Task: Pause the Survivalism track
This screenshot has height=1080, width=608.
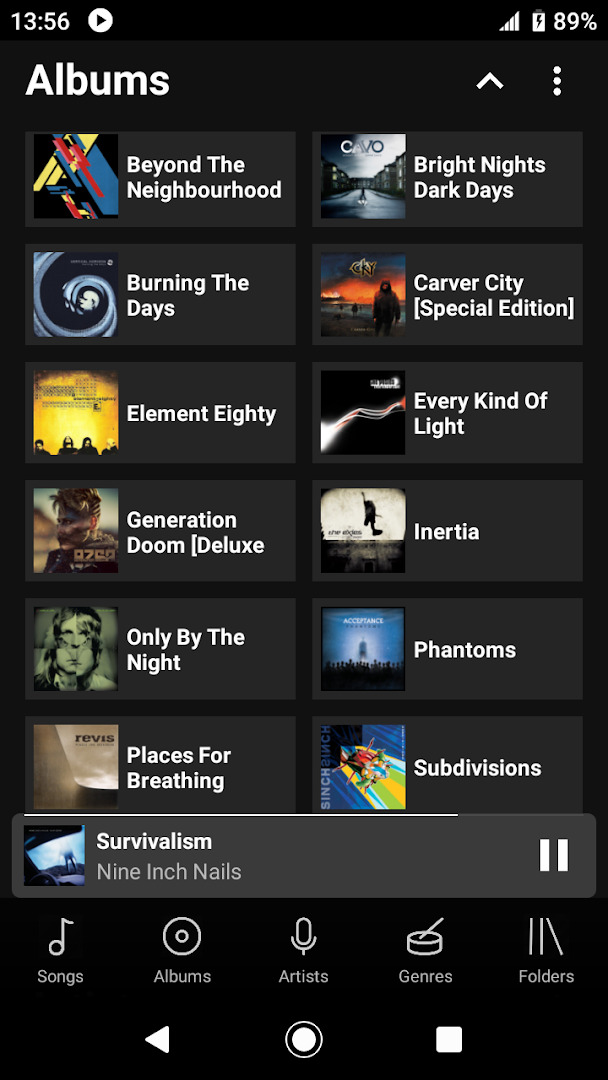Action: (554, 855)
